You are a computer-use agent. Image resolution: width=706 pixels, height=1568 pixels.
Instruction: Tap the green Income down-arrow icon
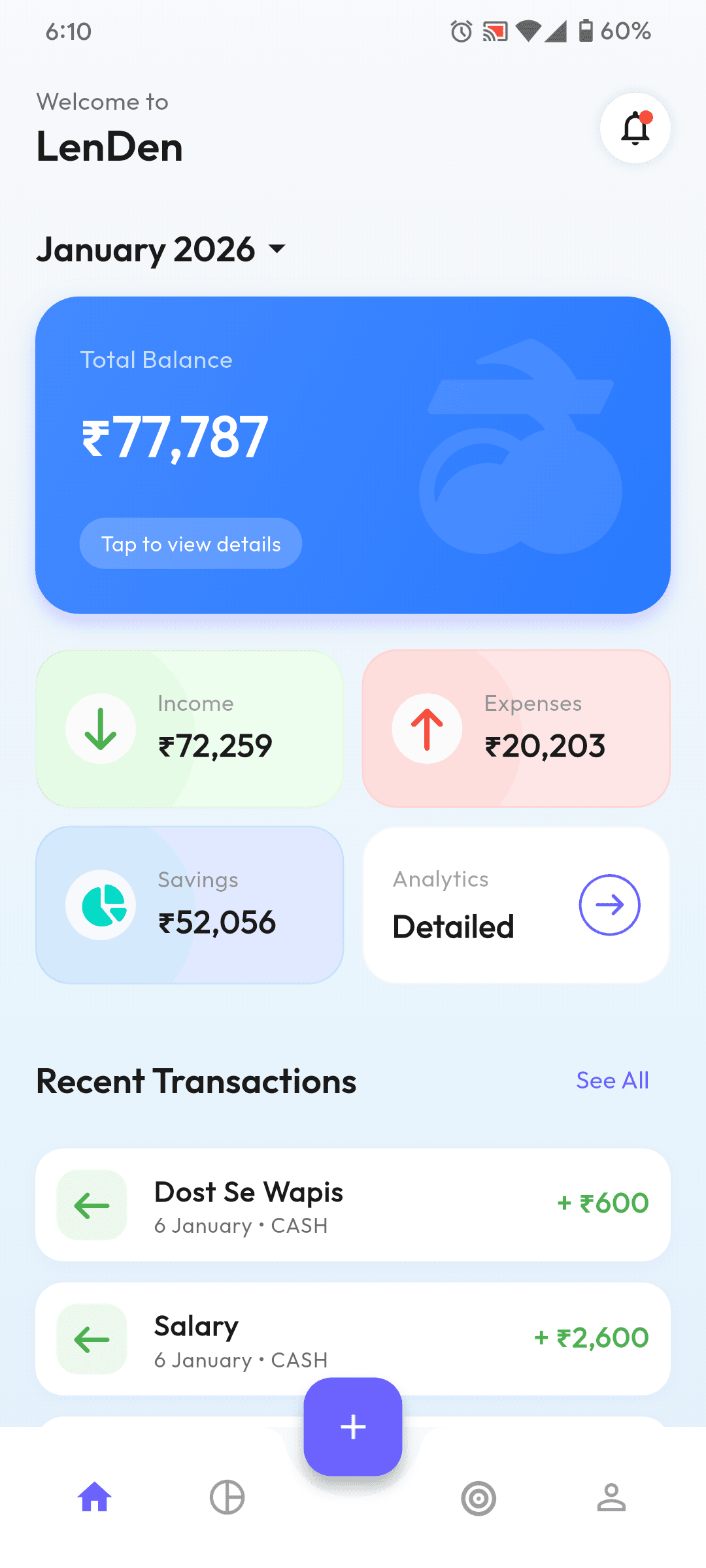pos(99,728)
